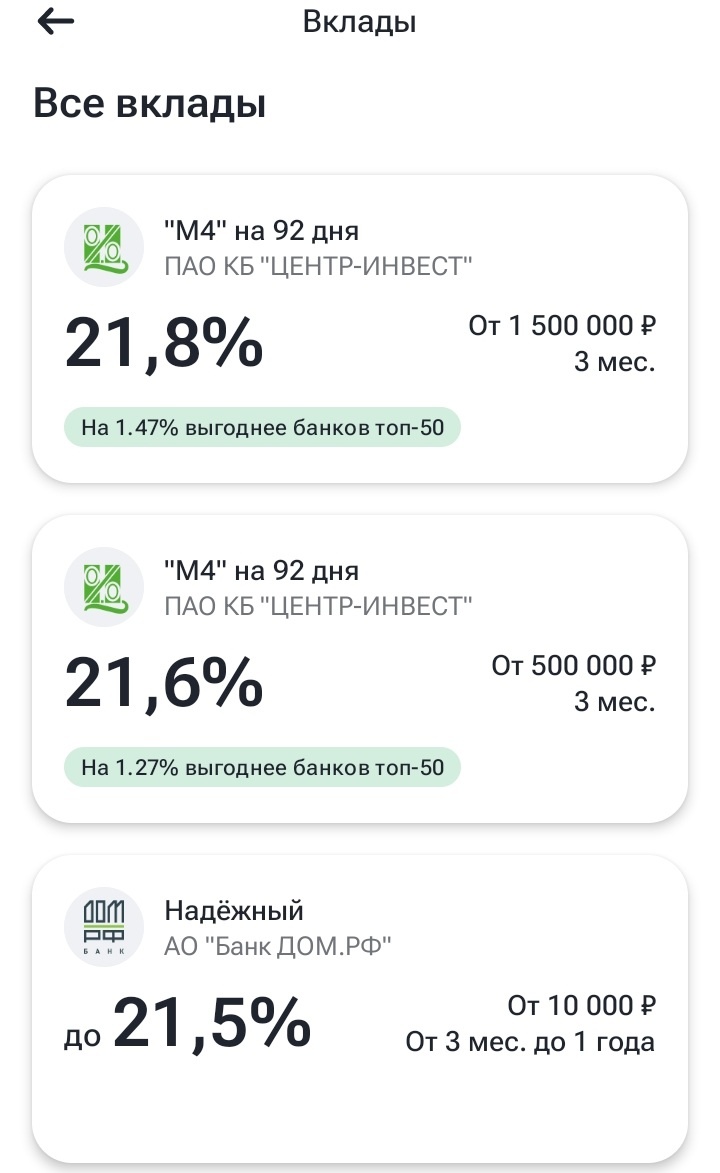This screenshot has height=1173, width=720.
Task: Tap the 21,8% rate on the top card
Action: point(163,348)
